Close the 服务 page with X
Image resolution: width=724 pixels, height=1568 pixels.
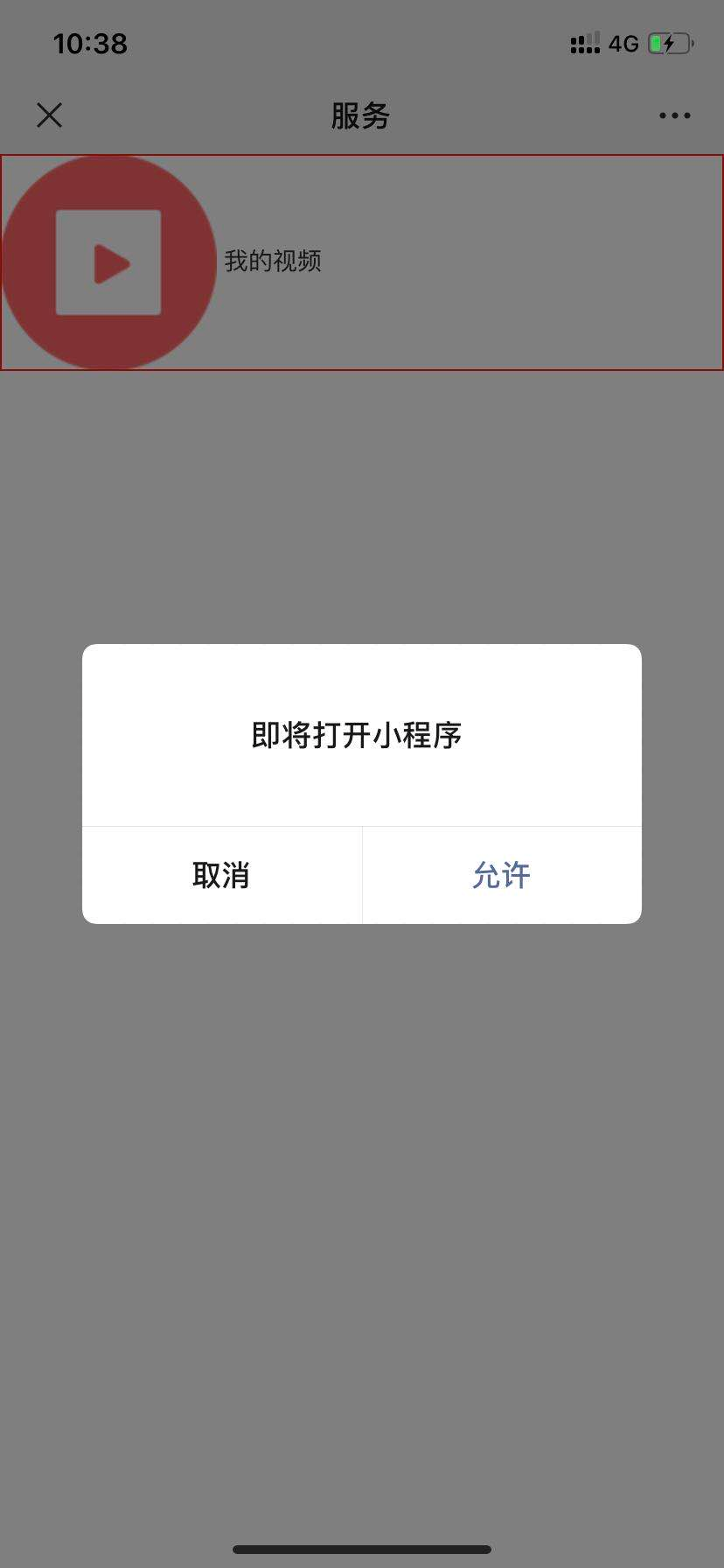pyautogui.click(x=50, y=115)
